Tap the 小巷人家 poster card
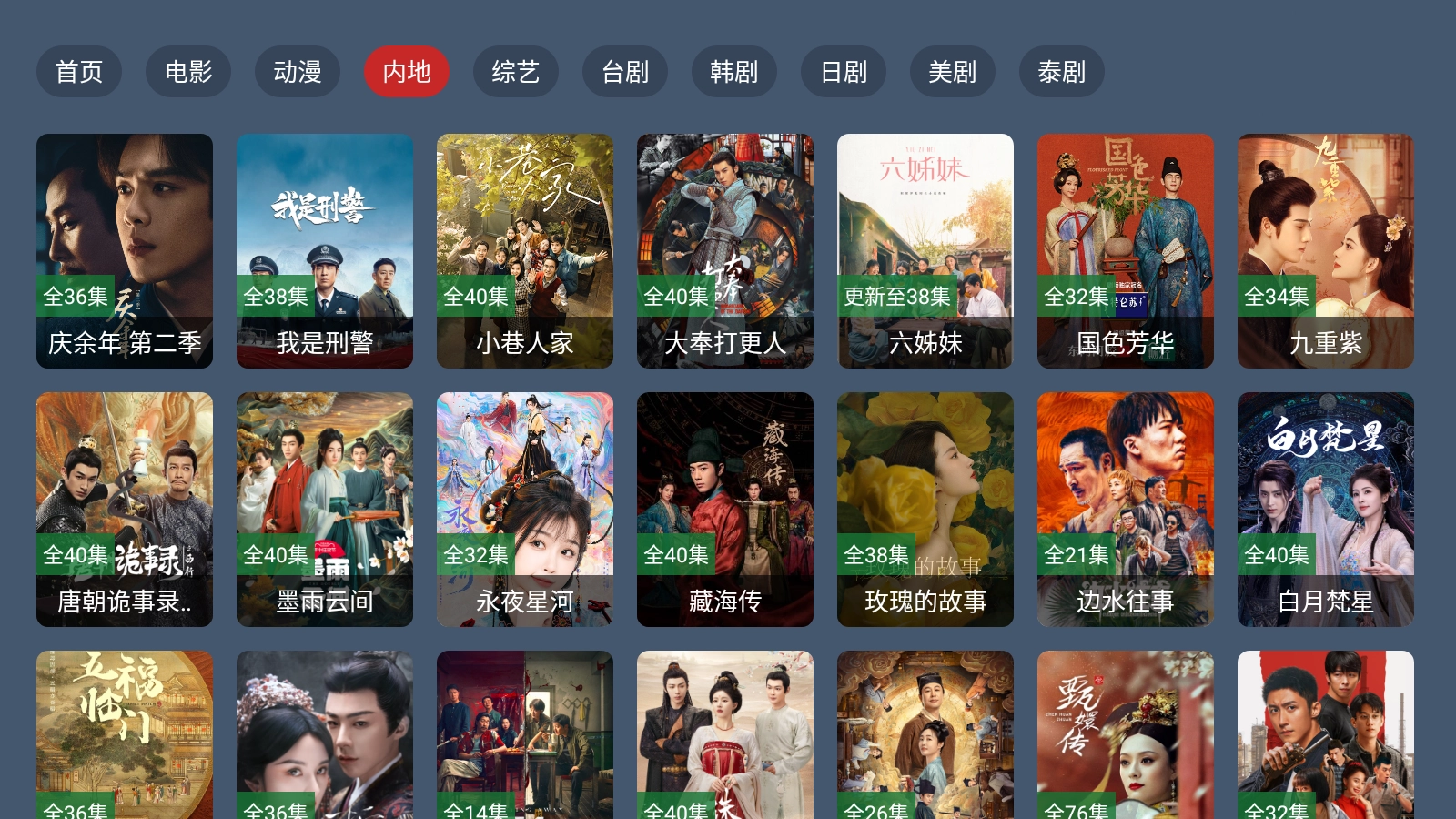This screenshot has width=1456, height=819. coord(525,250)
